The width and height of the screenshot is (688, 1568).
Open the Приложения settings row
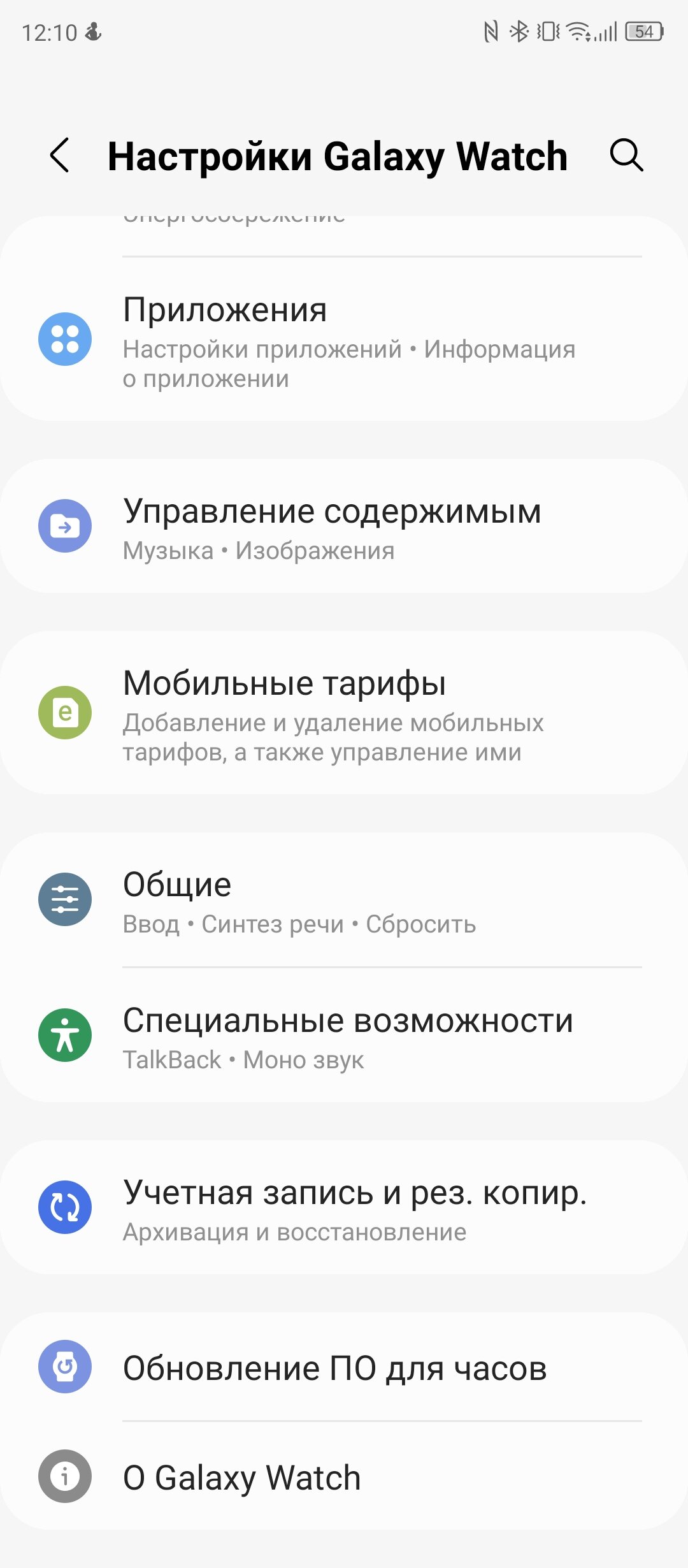[x=344, y=339]
